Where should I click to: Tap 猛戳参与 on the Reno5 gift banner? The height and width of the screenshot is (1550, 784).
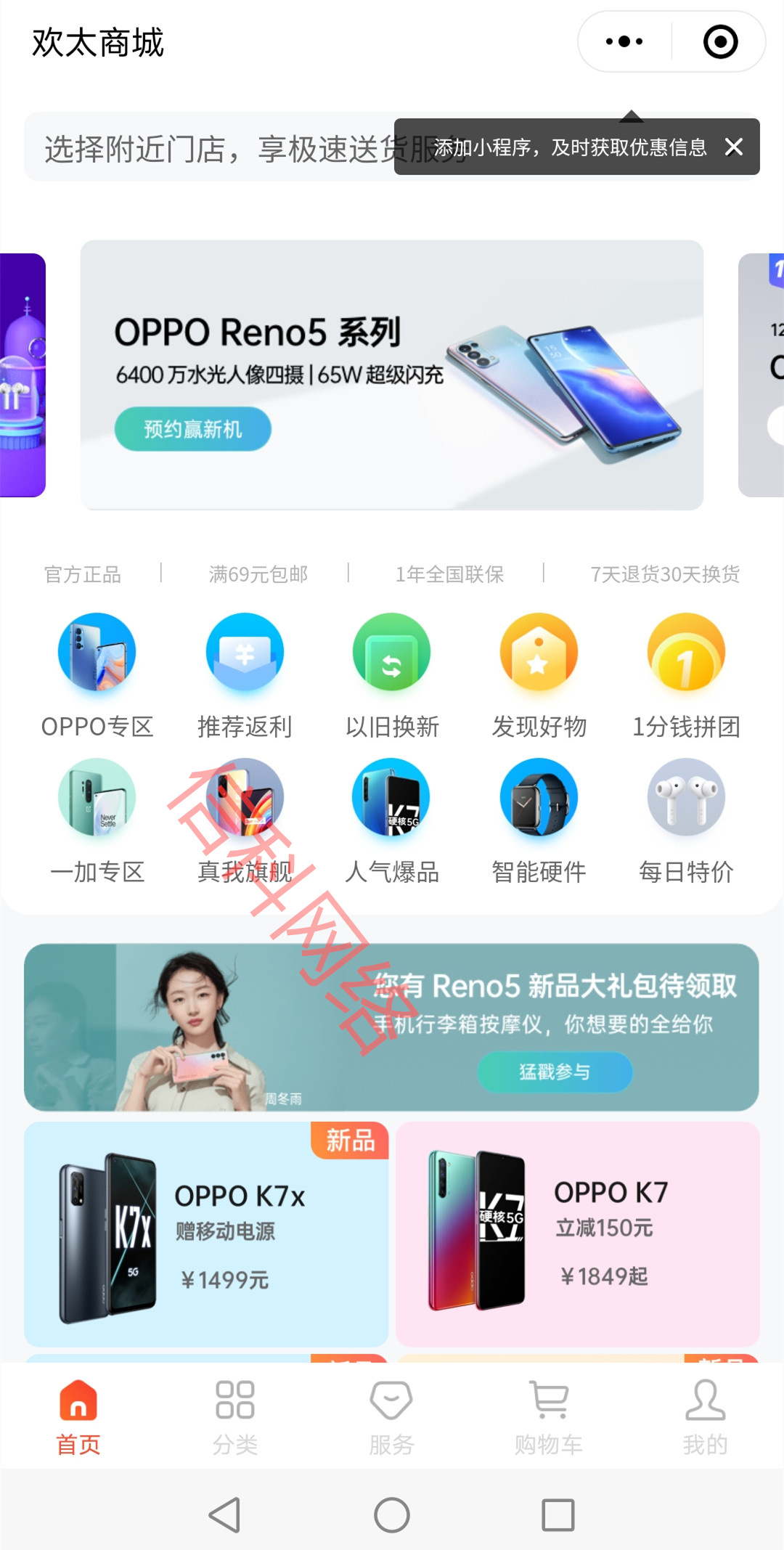click(x=555, y=1072)
